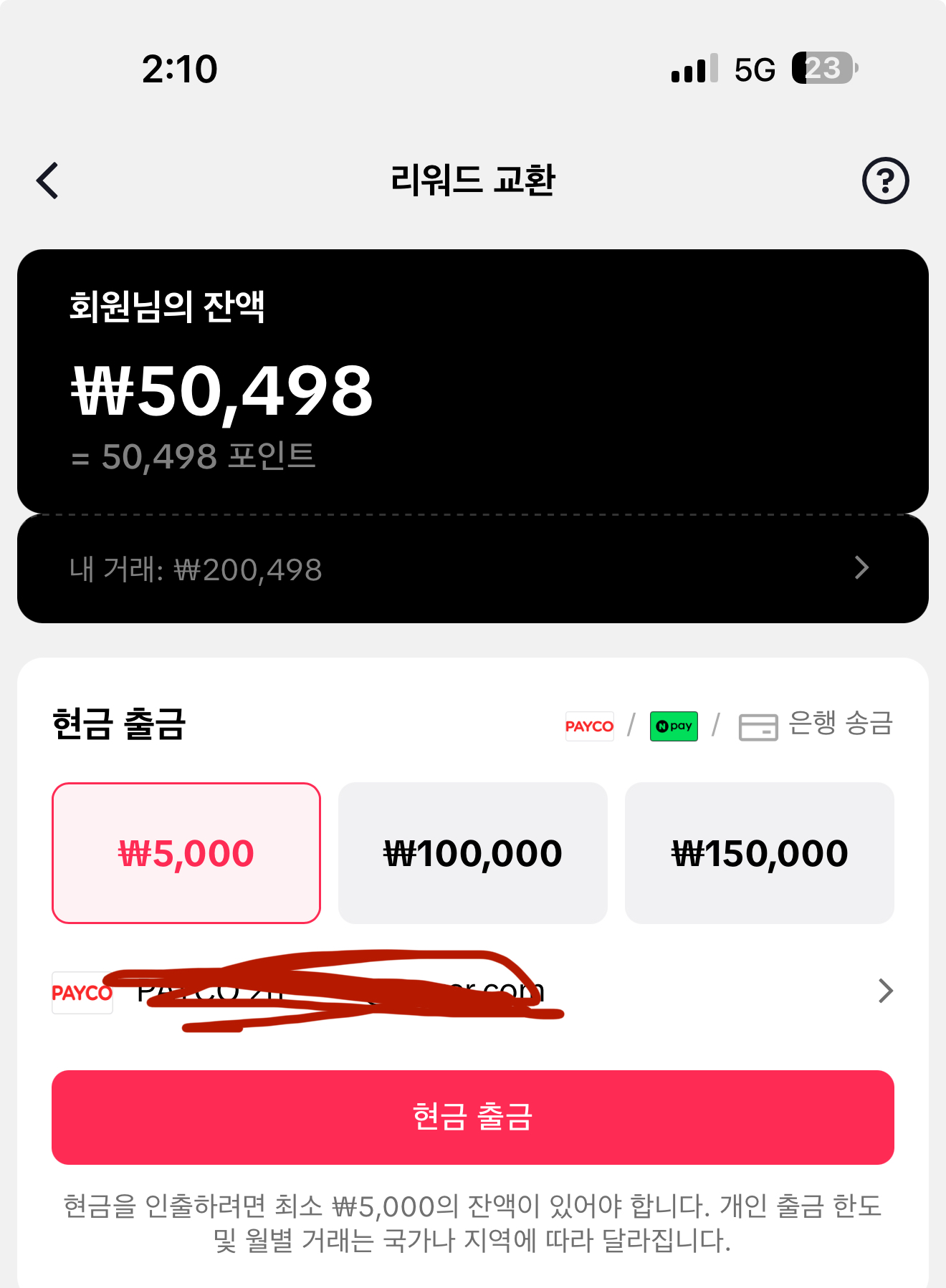Viewport: 946px width, 1288px height.
Task: Open the PAYCO account row
Action: 473,992
